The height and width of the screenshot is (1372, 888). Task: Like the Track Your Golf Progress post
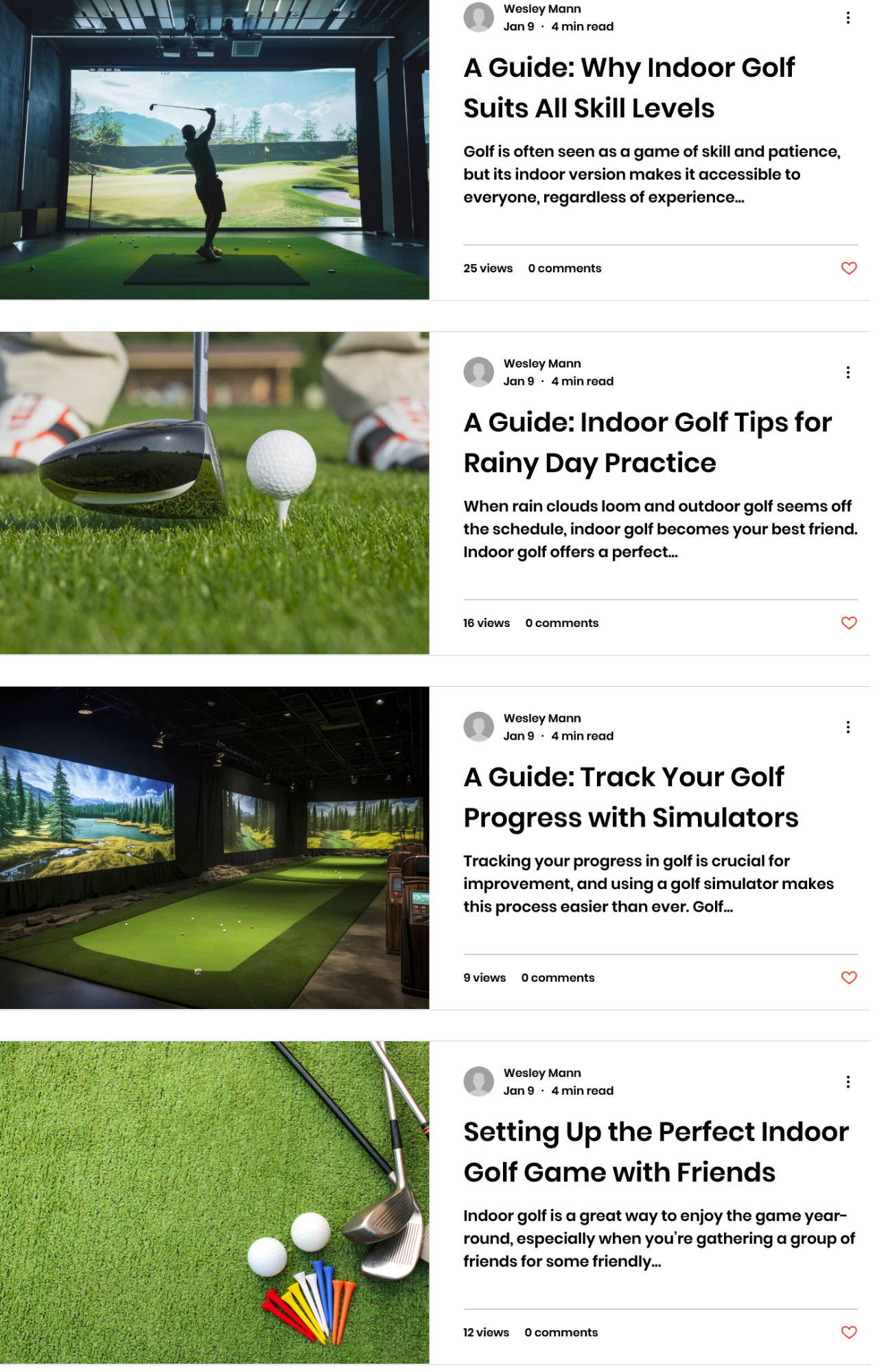[x=849, y=978]
